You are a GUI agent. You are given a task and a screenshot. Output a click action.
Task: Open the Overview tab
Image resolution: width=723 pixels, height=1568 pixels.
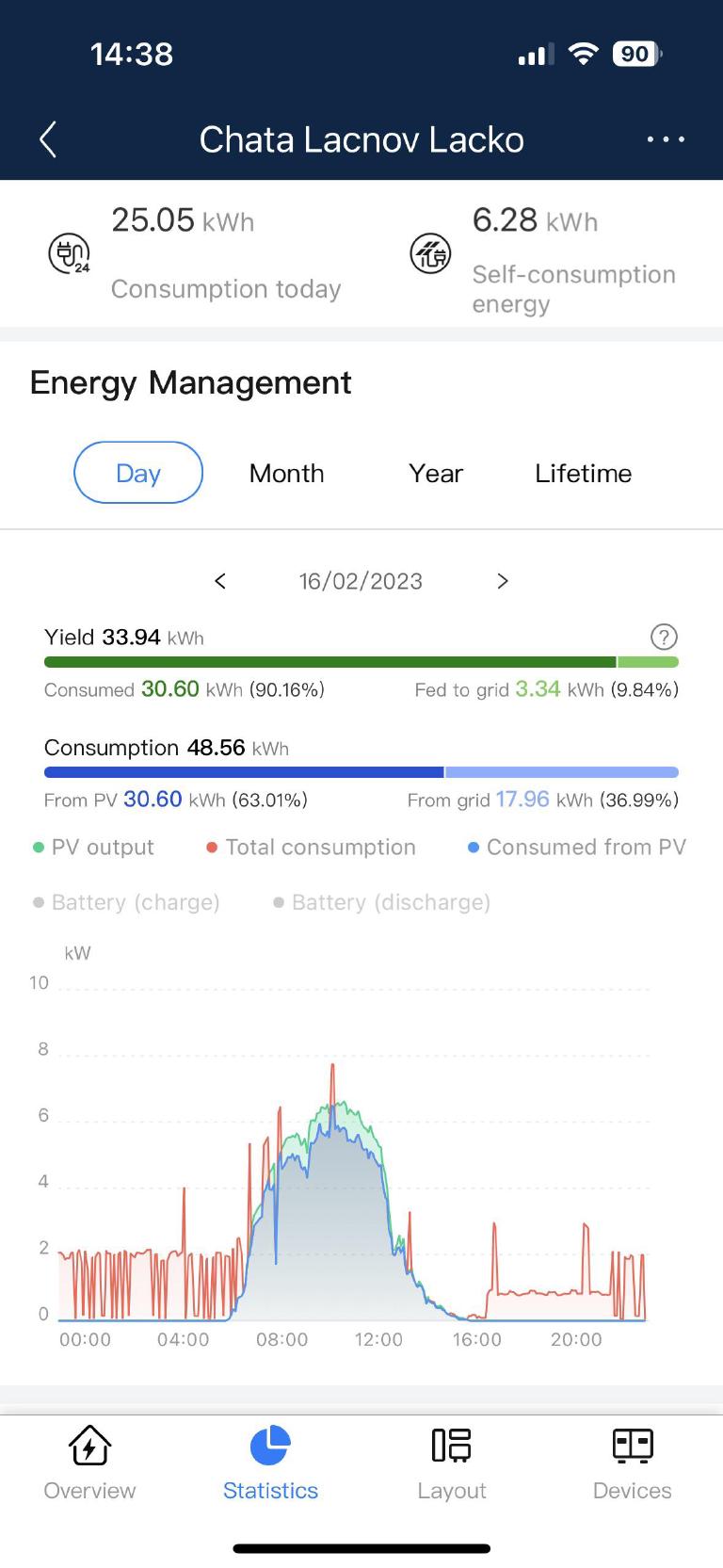pos(90,1463)
